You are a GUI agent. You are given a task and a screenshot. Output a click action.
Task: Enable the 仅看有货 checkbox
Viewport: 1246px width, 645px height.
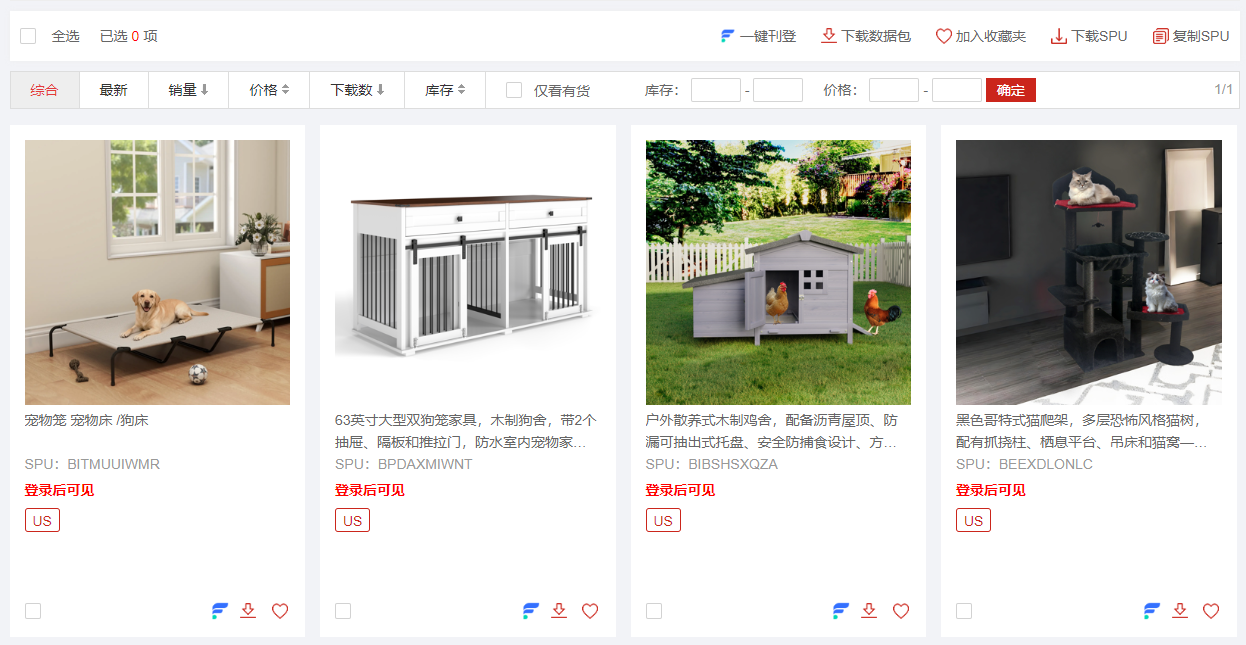514,90
